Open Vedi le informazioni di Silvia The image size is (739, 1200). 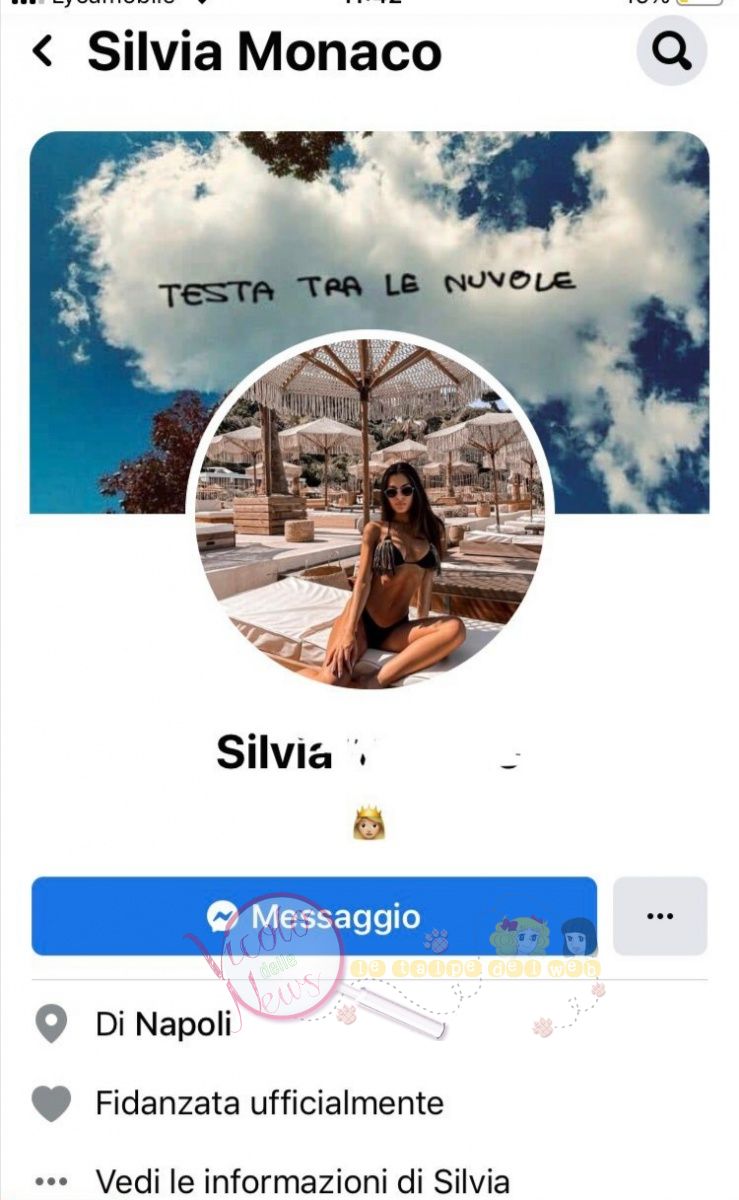click(302, 1180)
